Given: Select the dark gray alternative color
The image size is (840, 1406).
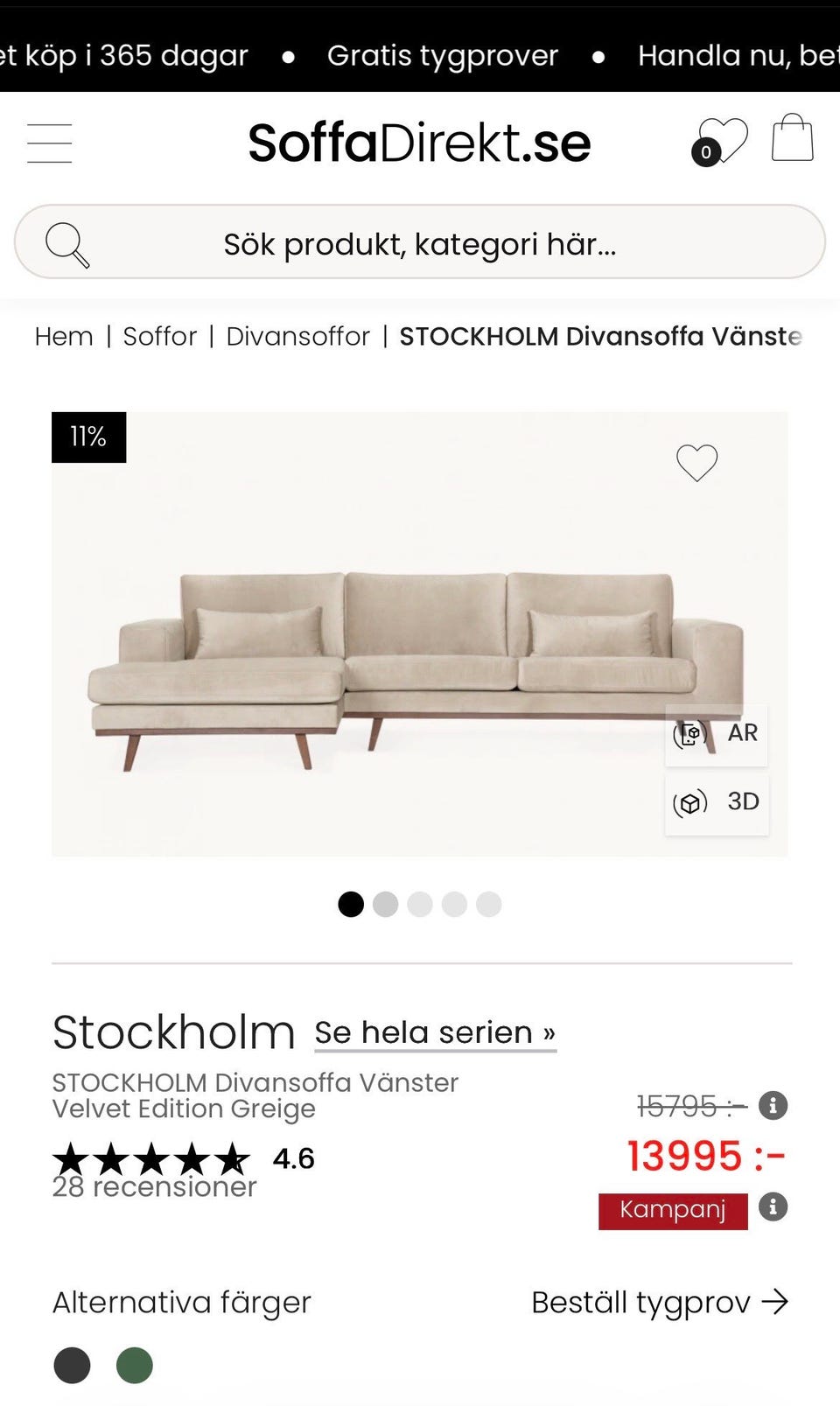Looking at the screenshot, I should 73,1363.
